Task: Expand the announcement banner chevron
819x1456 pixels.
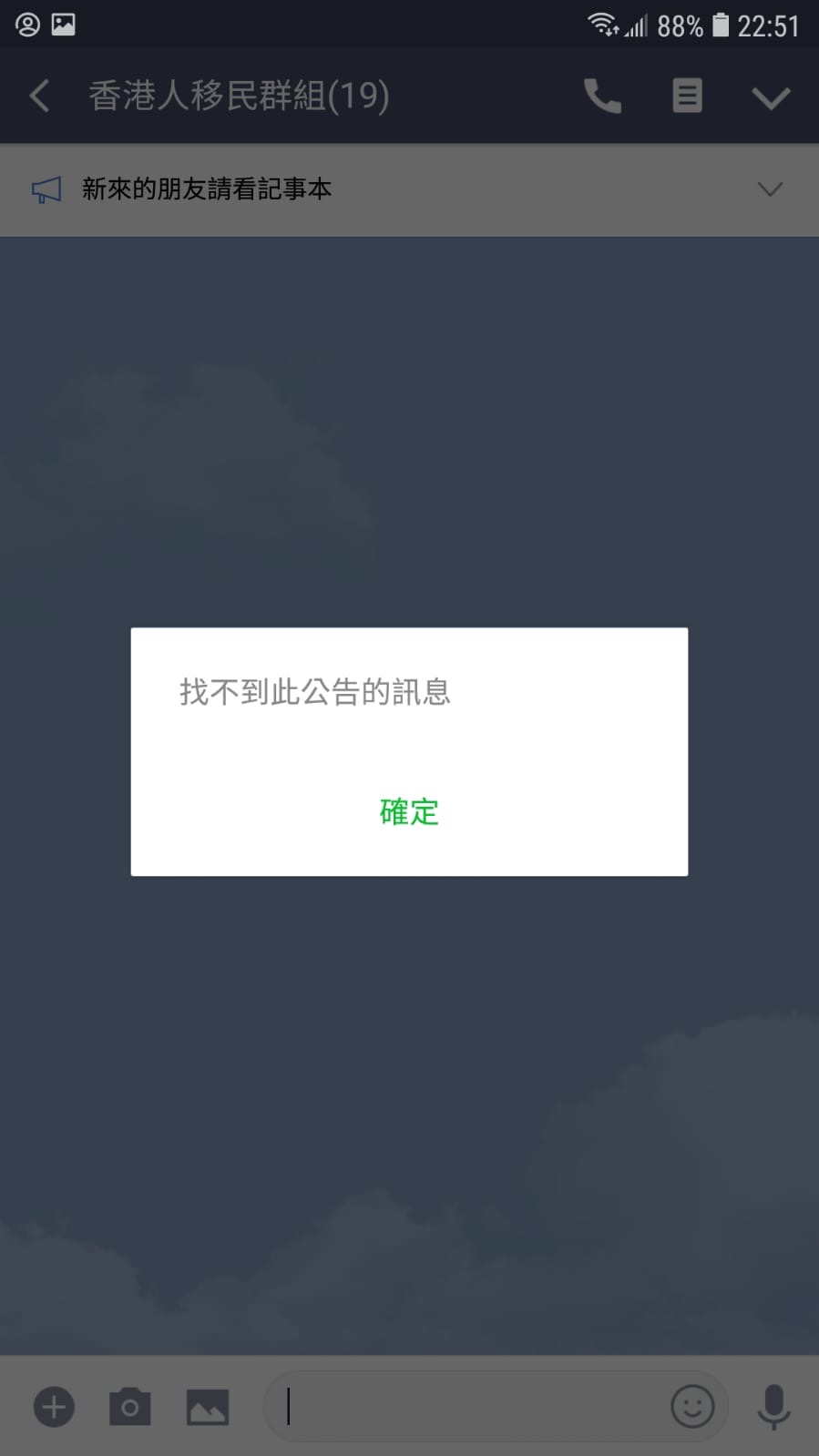Action: click(771, 189)
